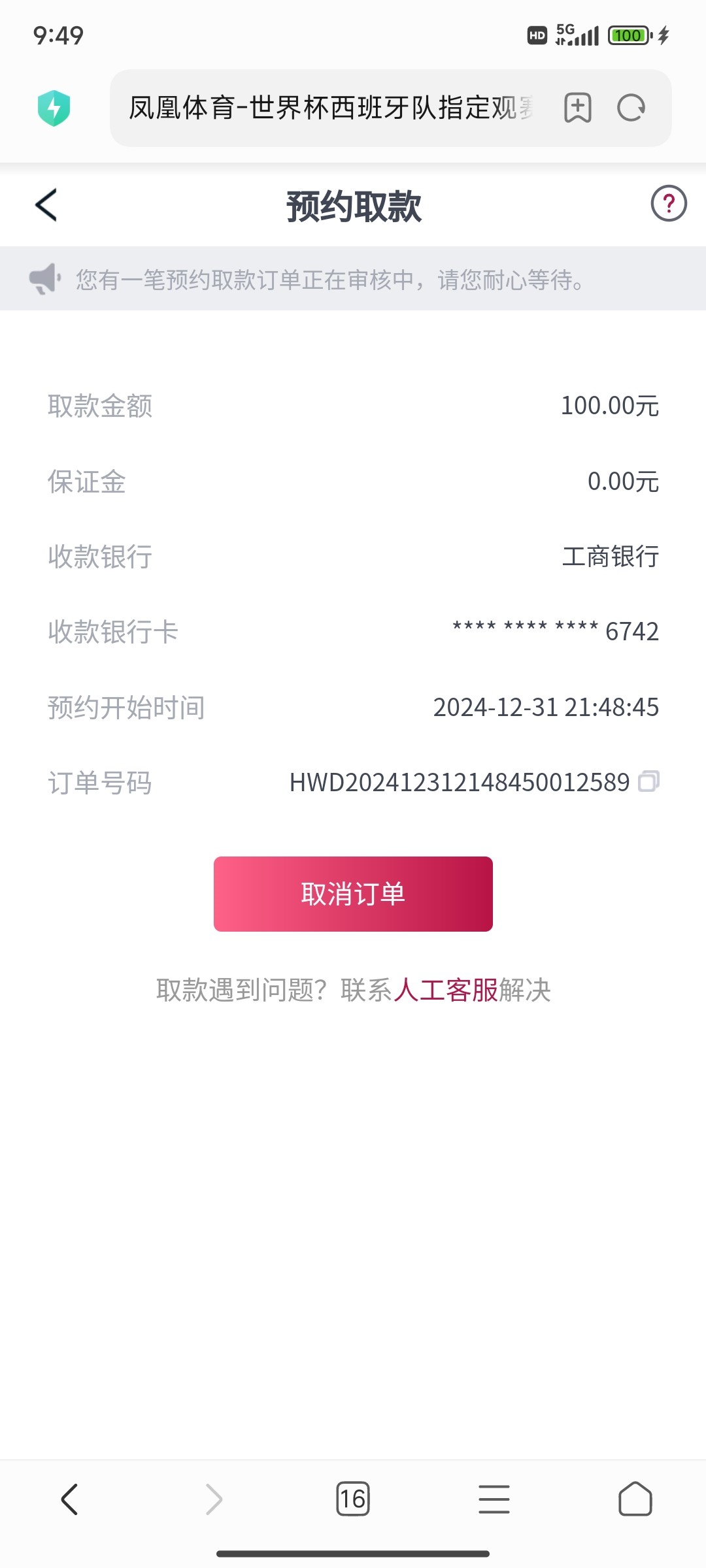Open the 16 browser tabs view
The width and height of the screenshot is (706, 1568).
pos(353,1498)
